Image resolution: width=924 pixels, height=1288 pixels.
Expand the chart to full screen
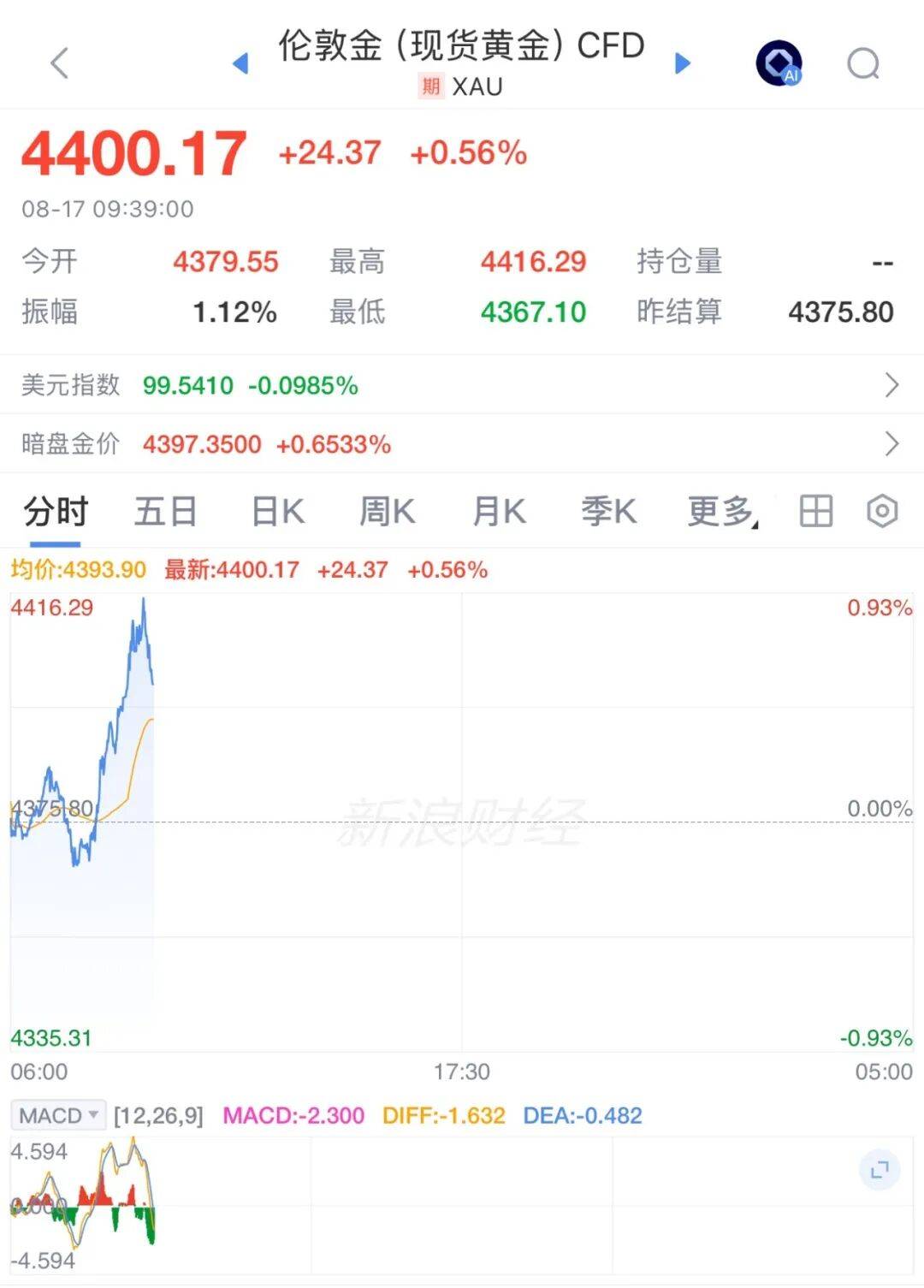tap(880, 1170)
